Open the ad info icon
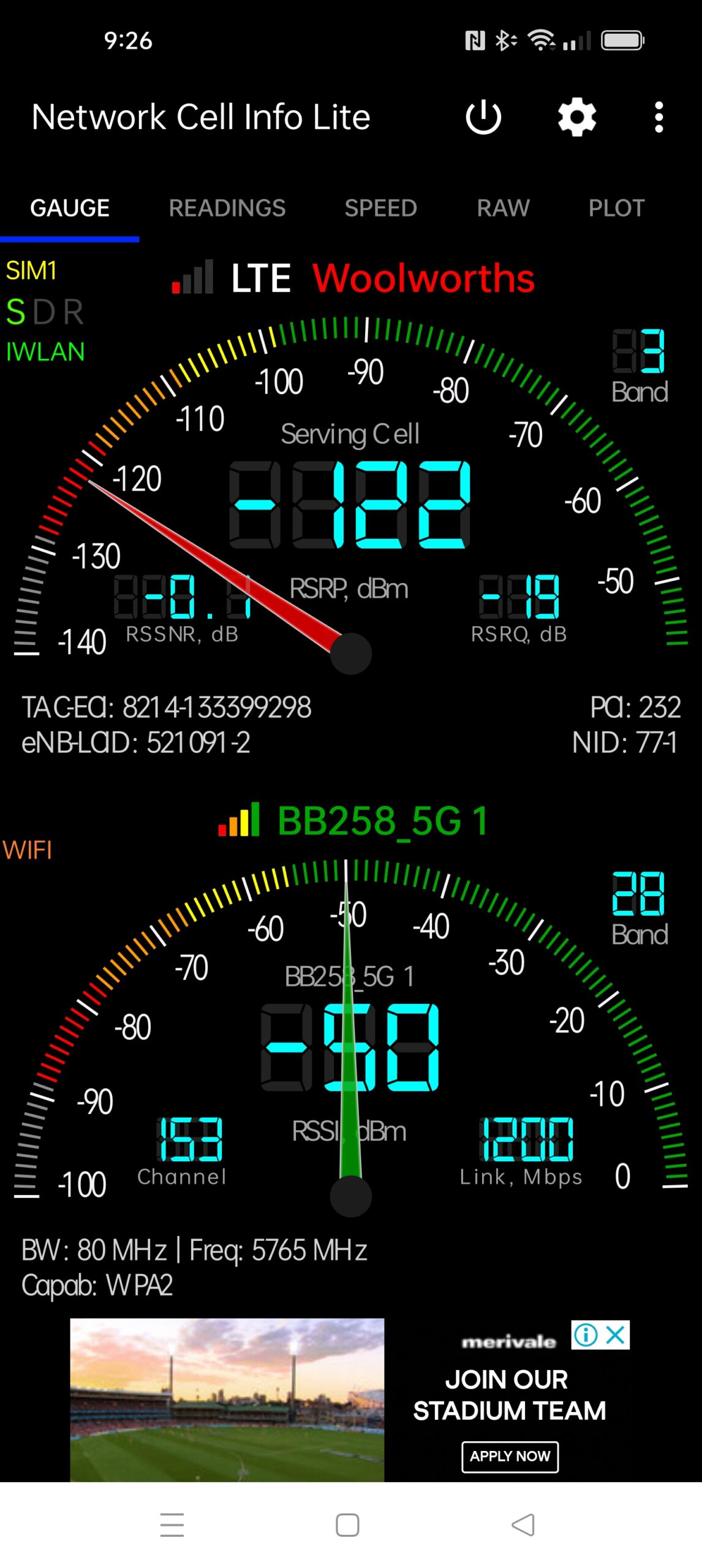This screenshot has height=1568, width=702. pos(586,1335)
